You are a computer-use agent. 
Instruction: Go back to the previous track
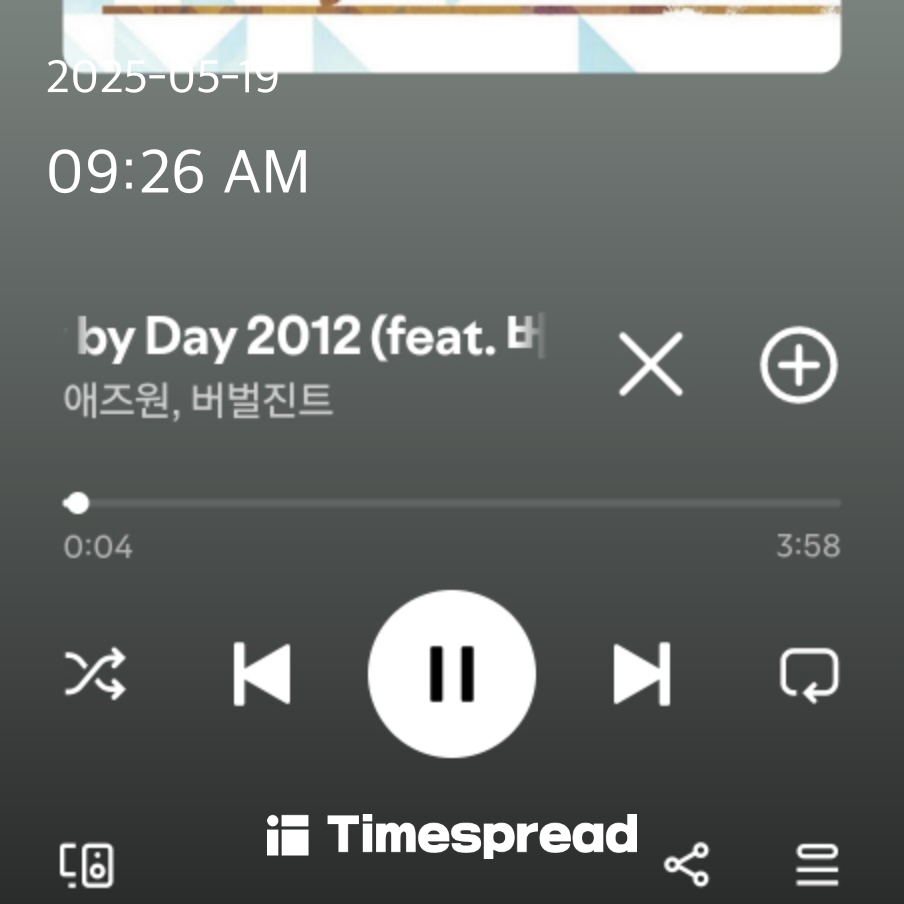click(x=262, y=674)
